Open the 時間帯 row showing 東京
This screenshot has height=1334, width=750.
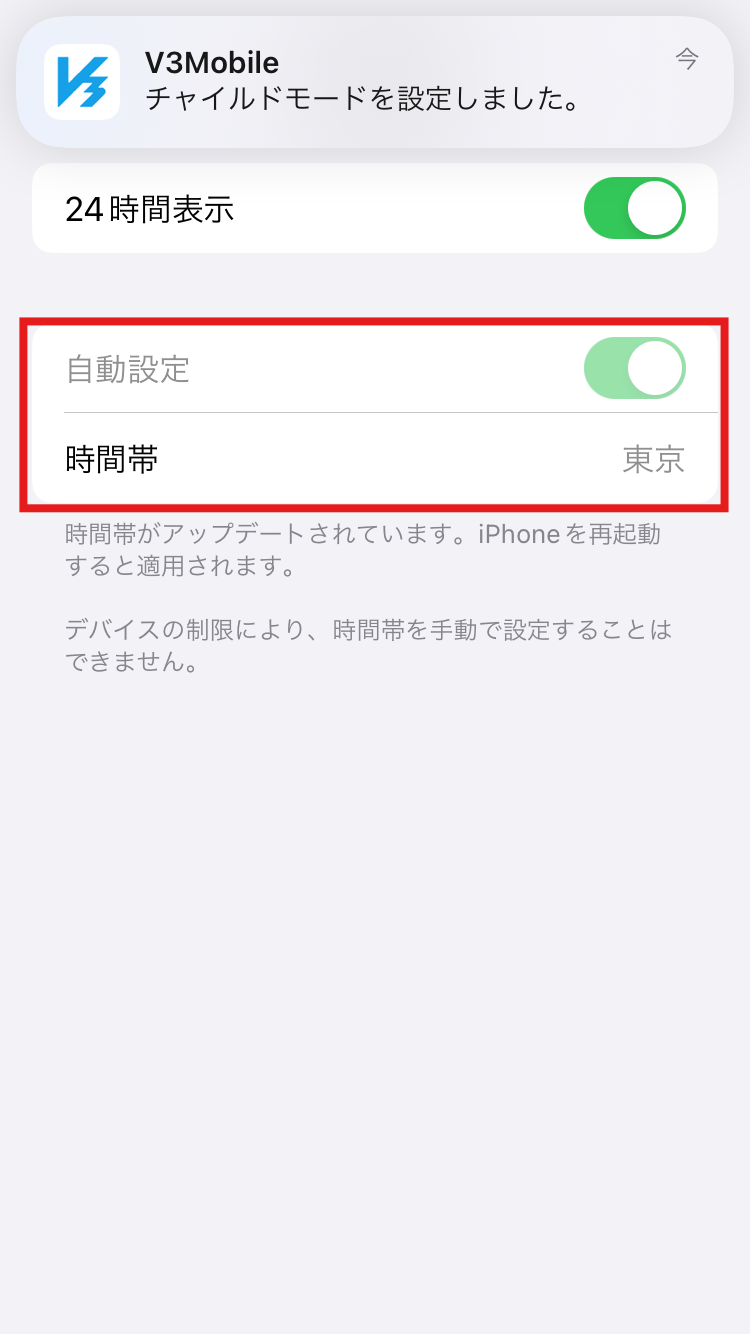[375, 459]
